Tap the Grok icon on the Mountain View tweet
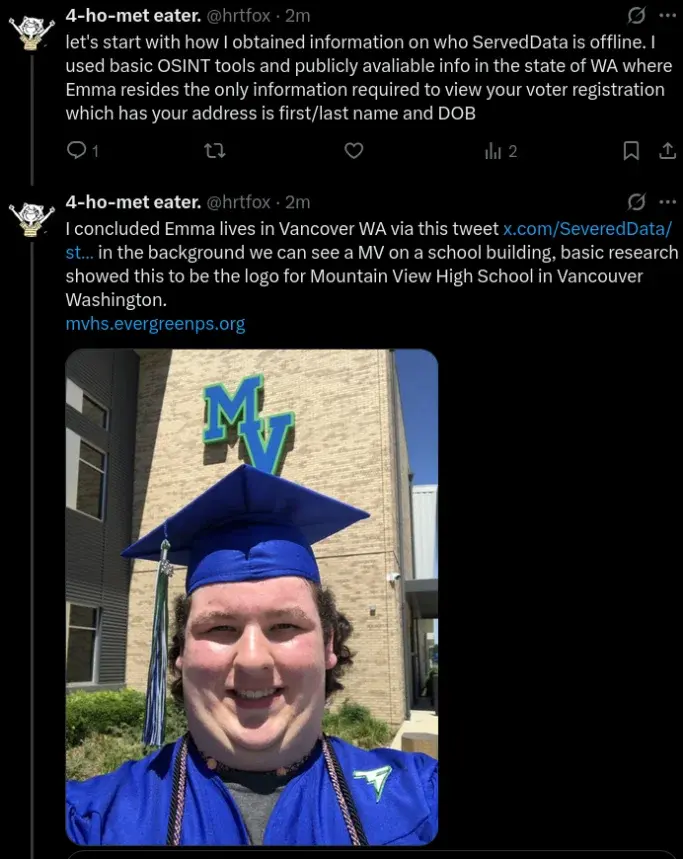 [x=635, y=202]
